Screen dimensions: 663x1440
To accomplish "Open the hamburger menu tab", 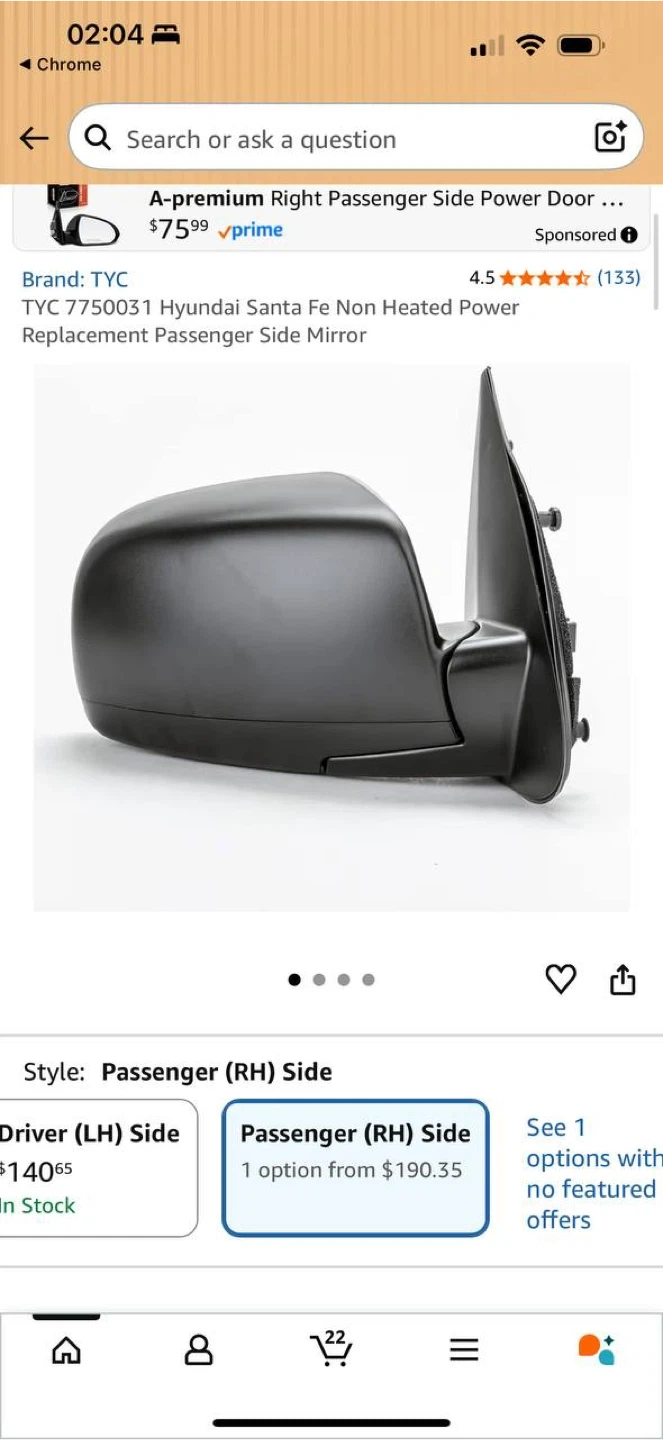I will click(464, 1350).
